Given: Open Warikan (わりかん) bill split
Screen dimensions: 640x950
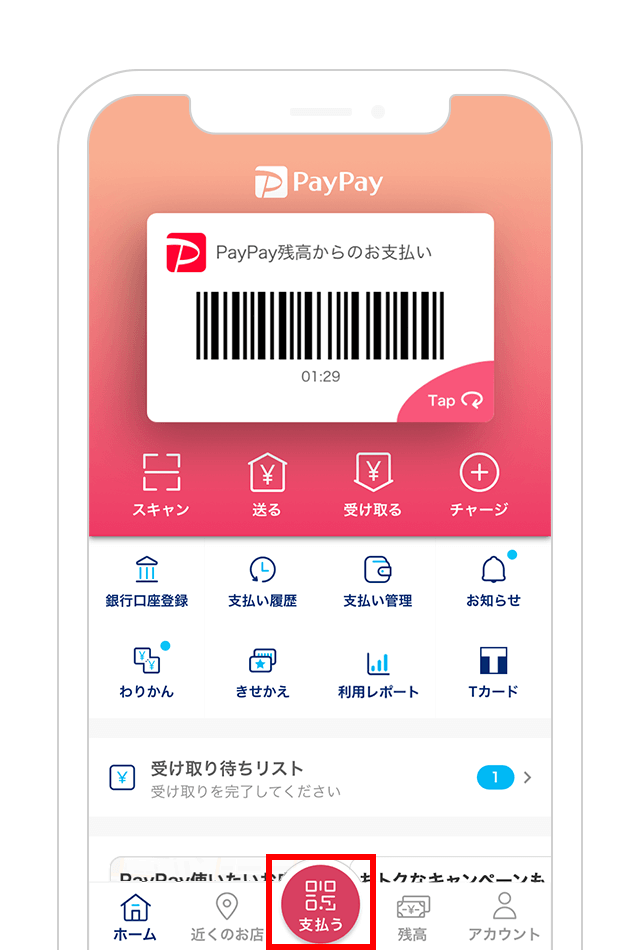Looking at the screenshot, I should click(x=147, y=673).
